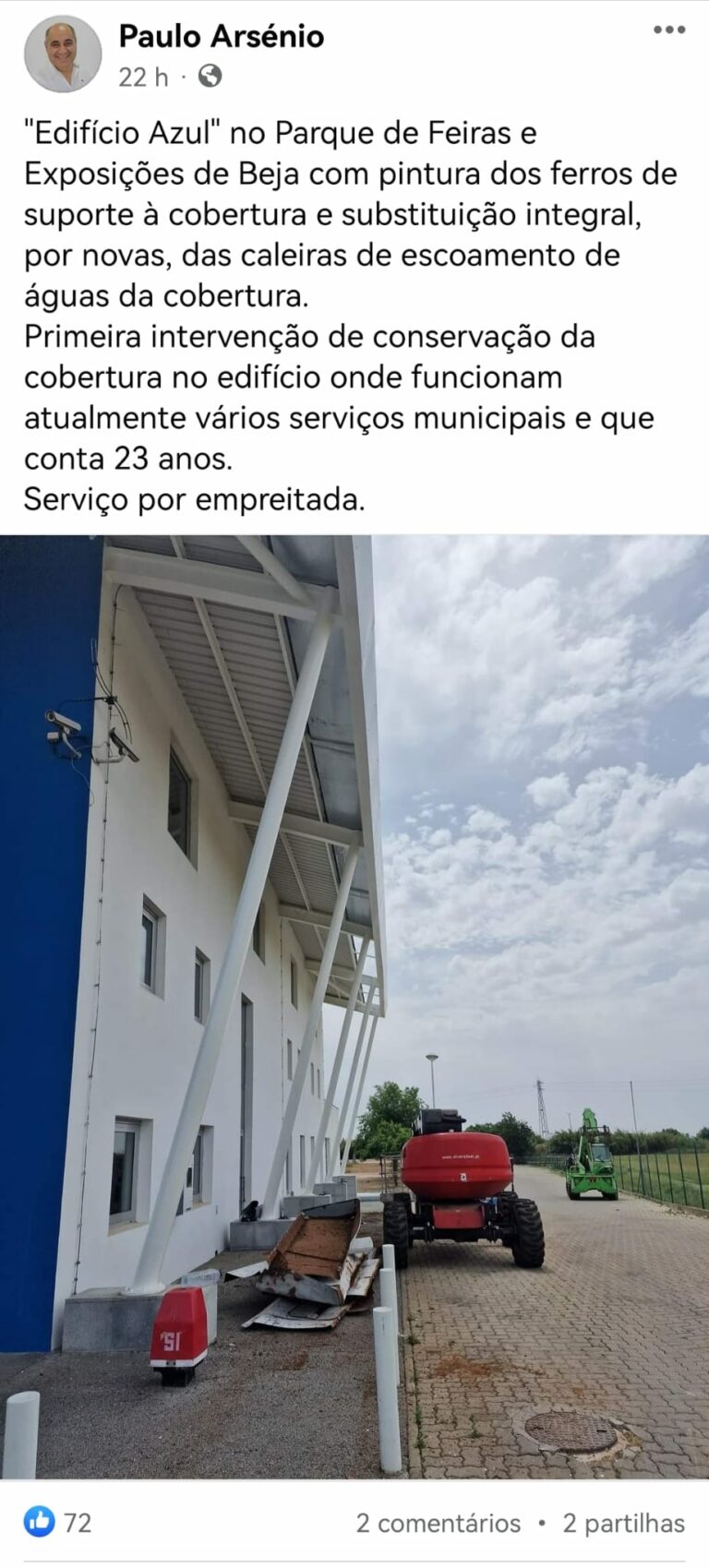The height and width of the screenshot is (1568, 709).
Task: Open the post's three-dot options menu
Action: pos(669,30)
